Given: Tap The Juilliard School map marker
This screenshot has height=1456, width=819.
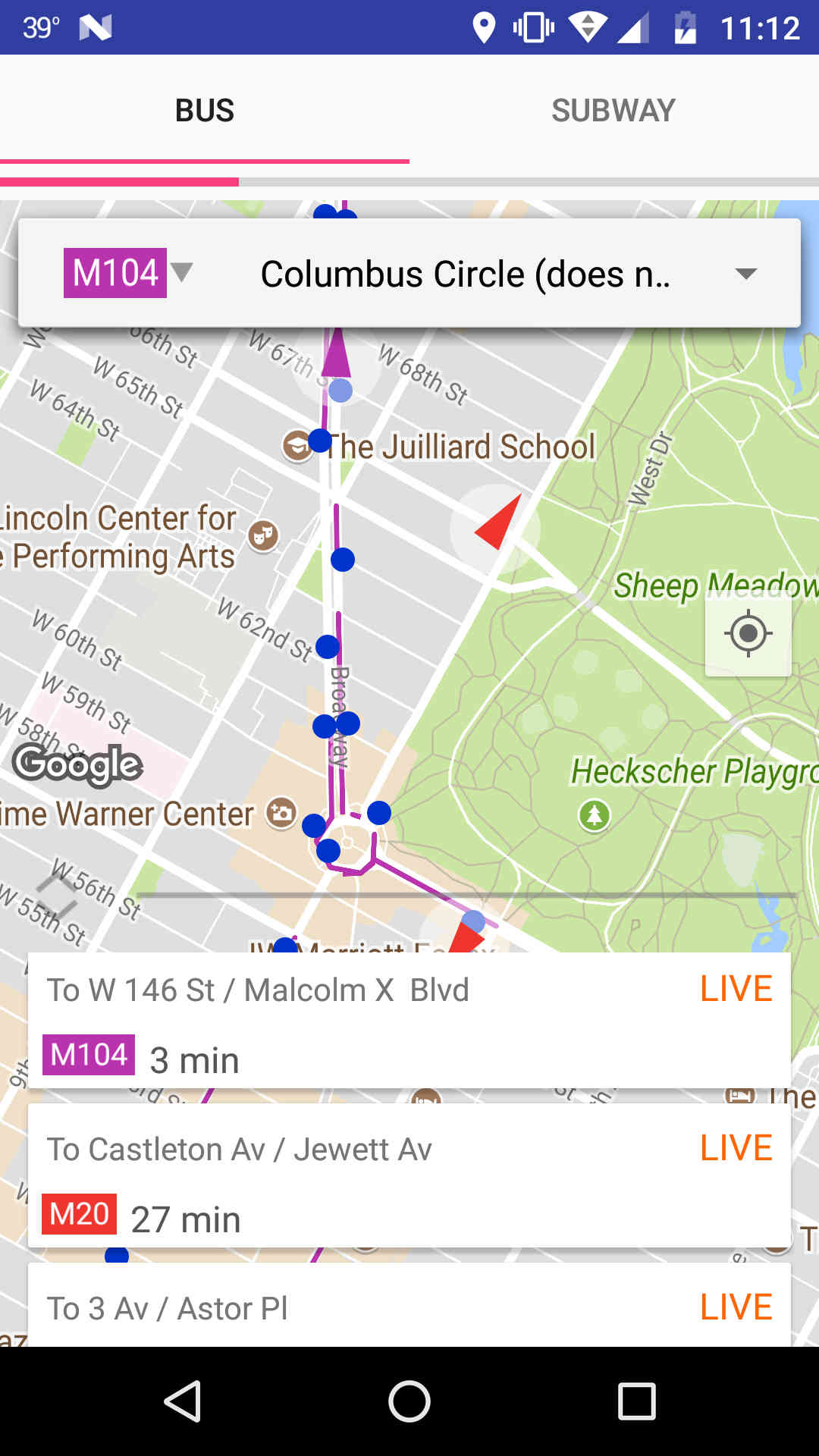Looking at the screenshot, I should [297, 446].
